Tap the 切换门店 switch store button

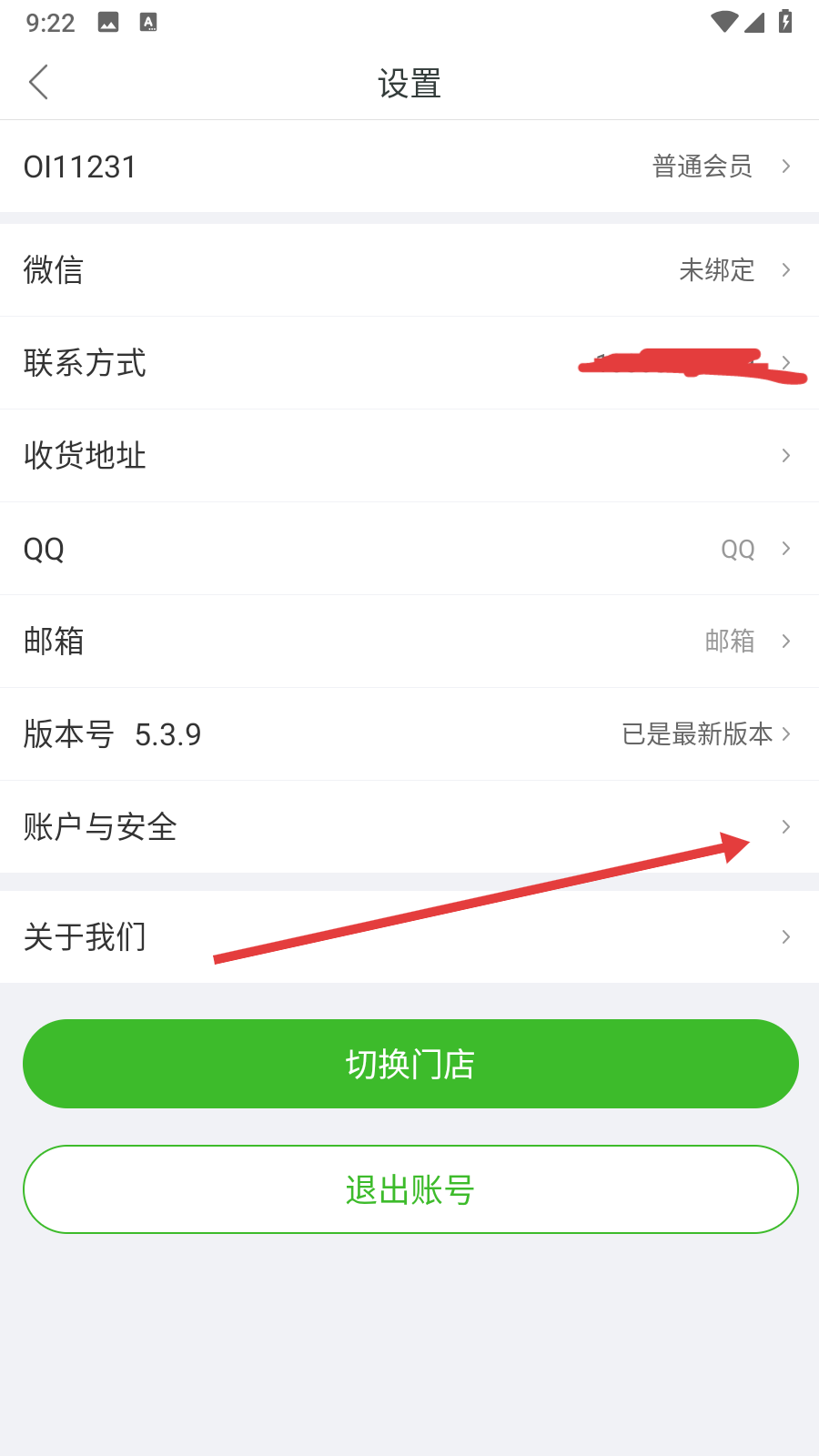point(410,1064)
